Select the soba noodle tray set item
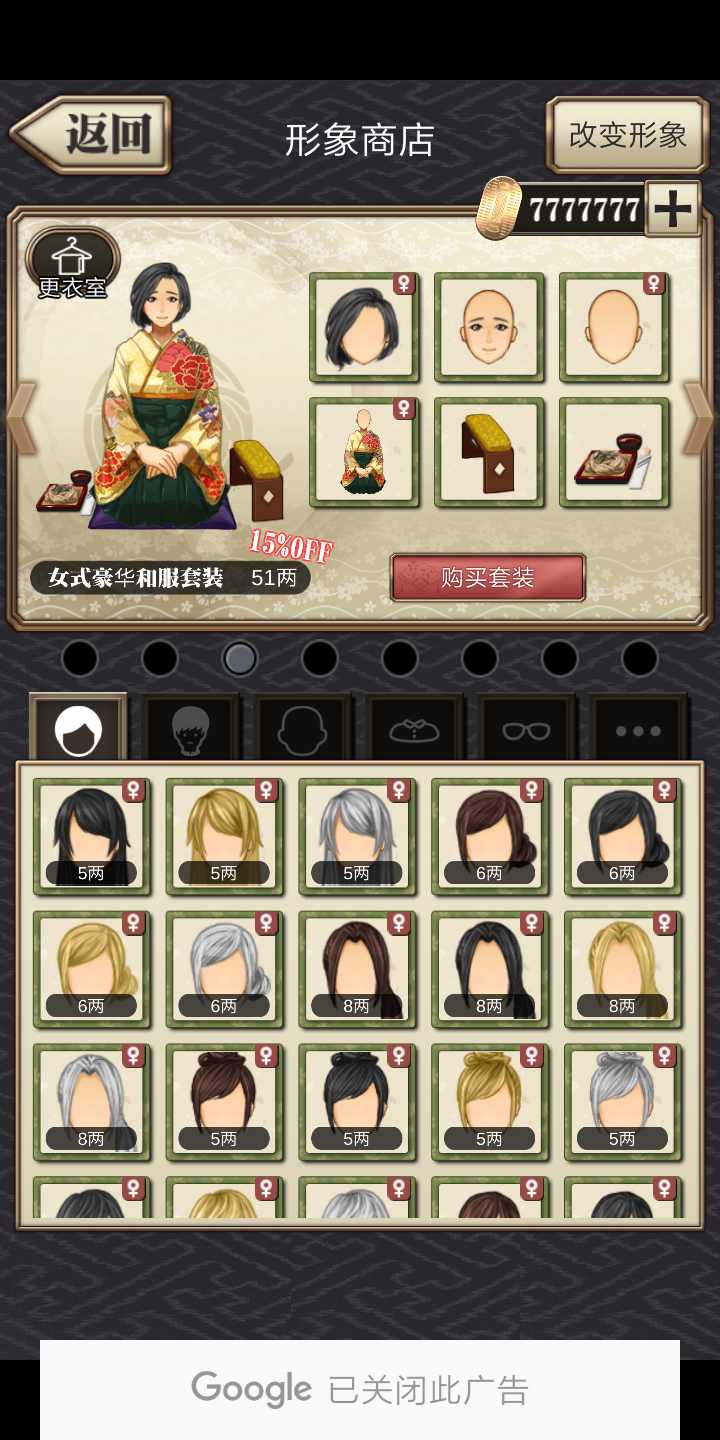Viewport: 720px width, 1440px height. tap(613, 452)
